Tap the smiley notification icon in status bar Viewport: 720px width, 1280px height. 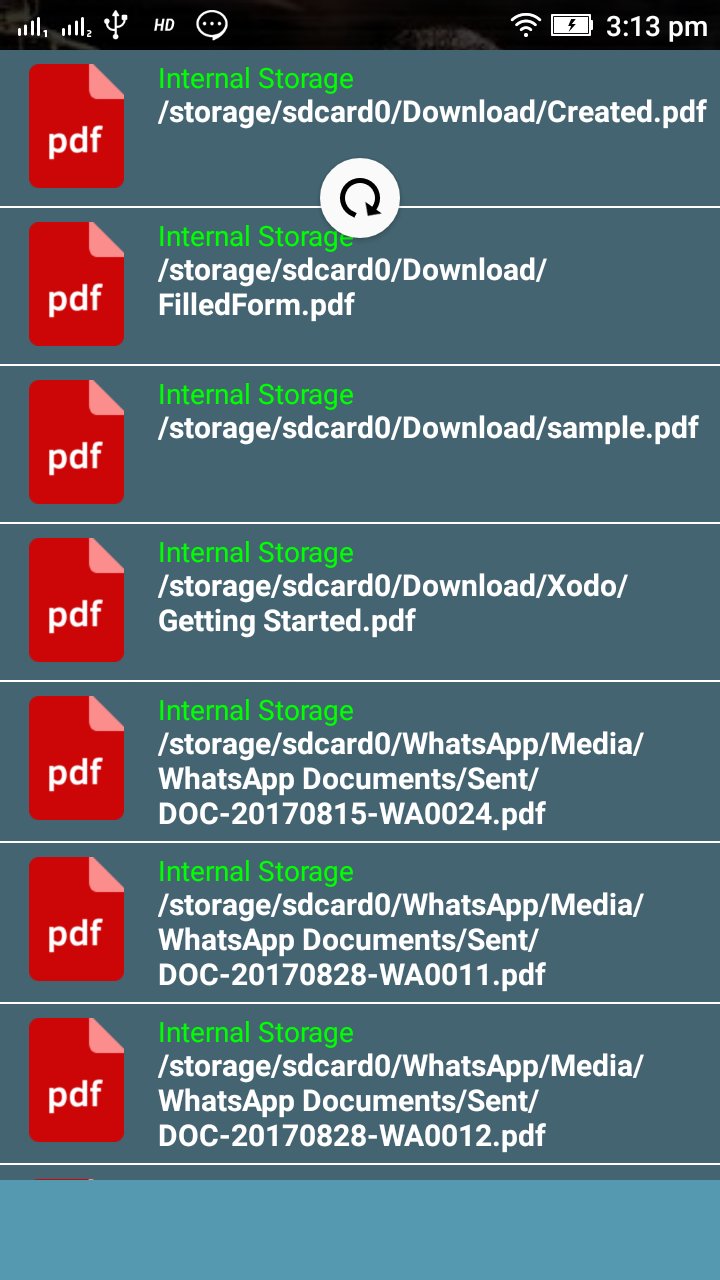(213, 24)
